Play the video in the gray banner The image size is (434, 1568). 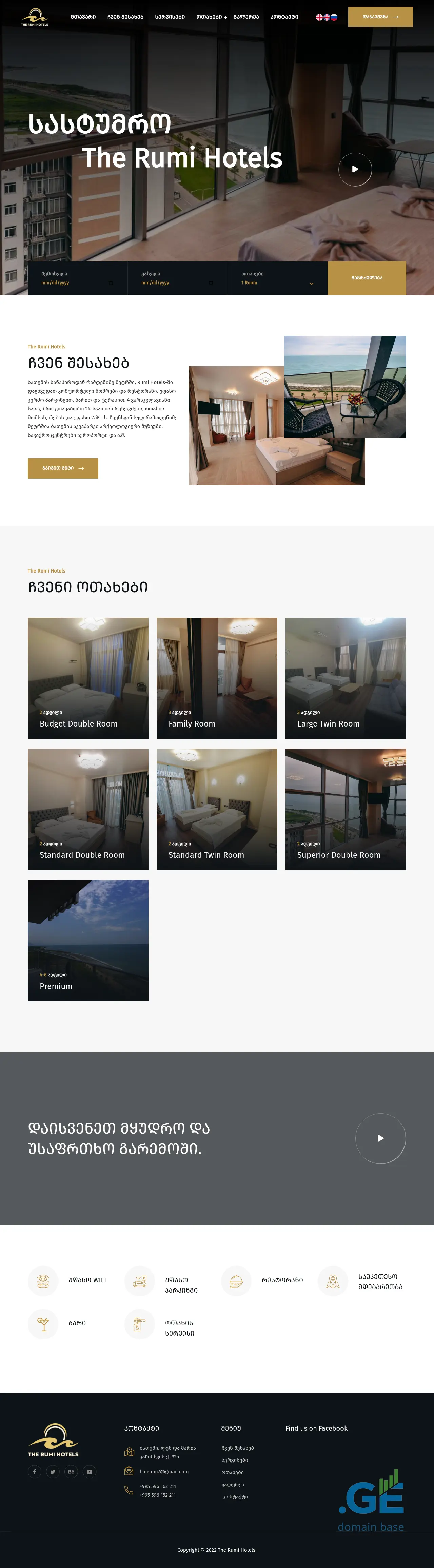pyautogui.click(x=380, y=1138)
